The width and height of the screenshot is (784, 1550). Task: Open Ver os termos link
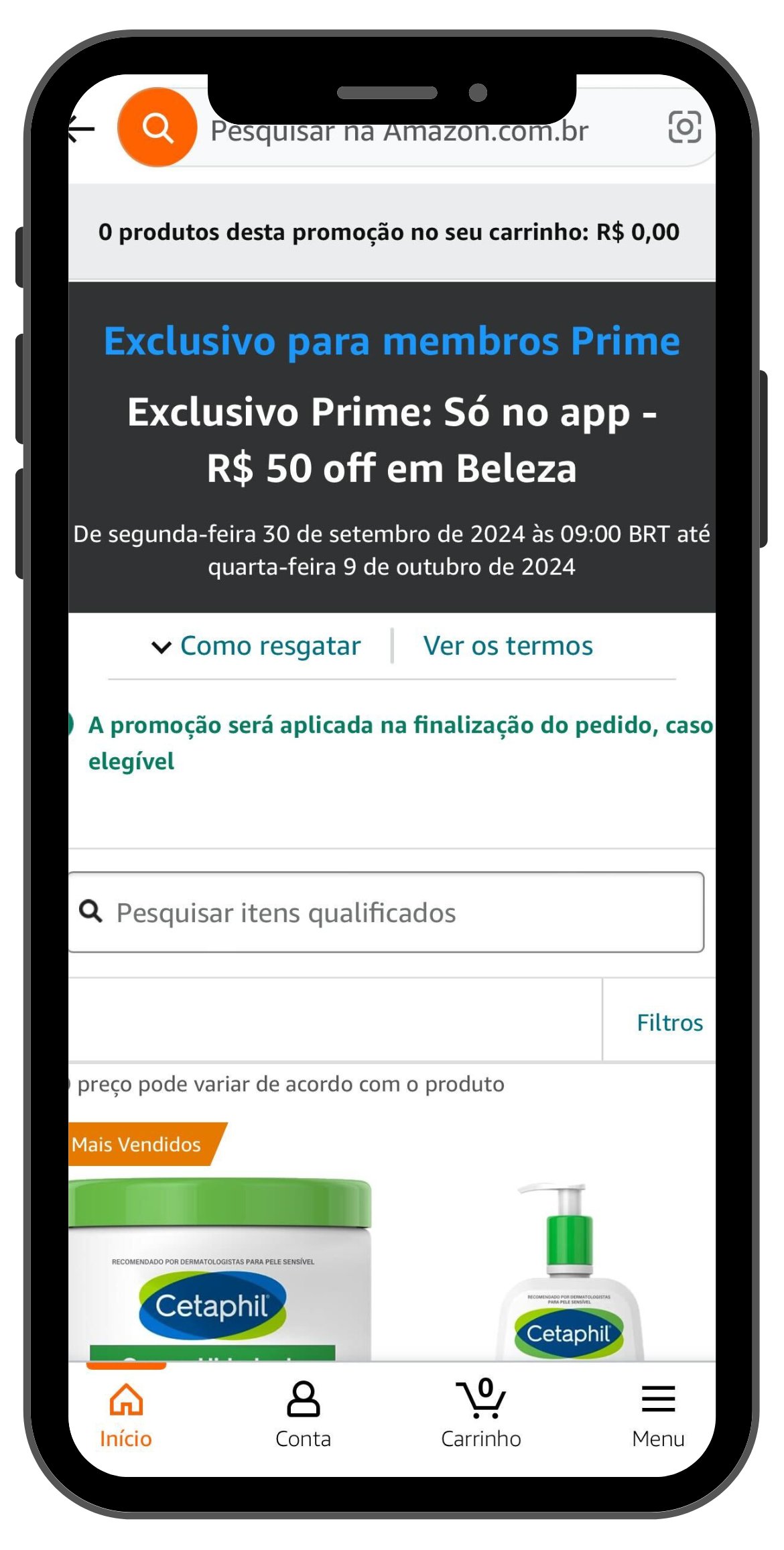coord(508,646)
